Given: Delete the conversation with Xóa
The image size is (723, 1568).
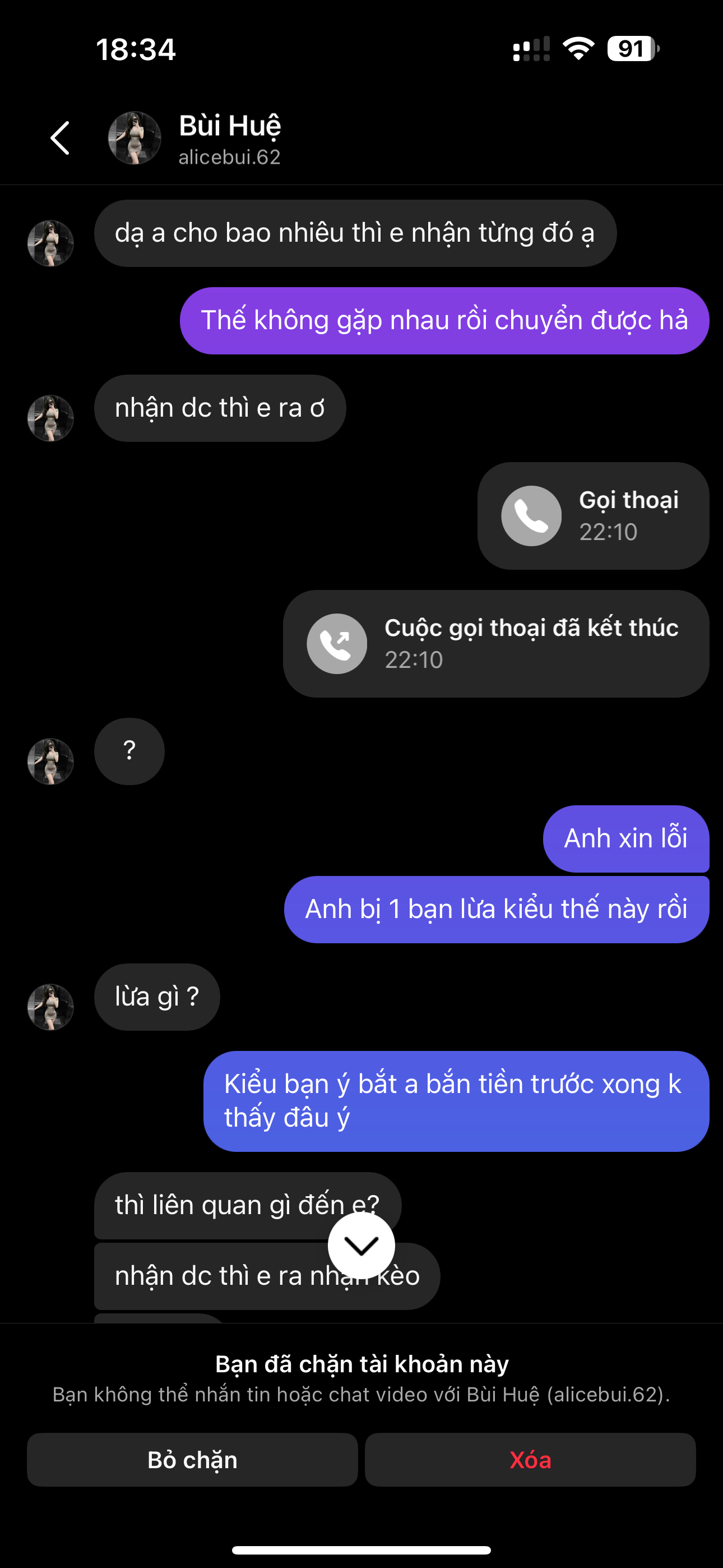Looking at the screenshot, I should point(530,1460).
